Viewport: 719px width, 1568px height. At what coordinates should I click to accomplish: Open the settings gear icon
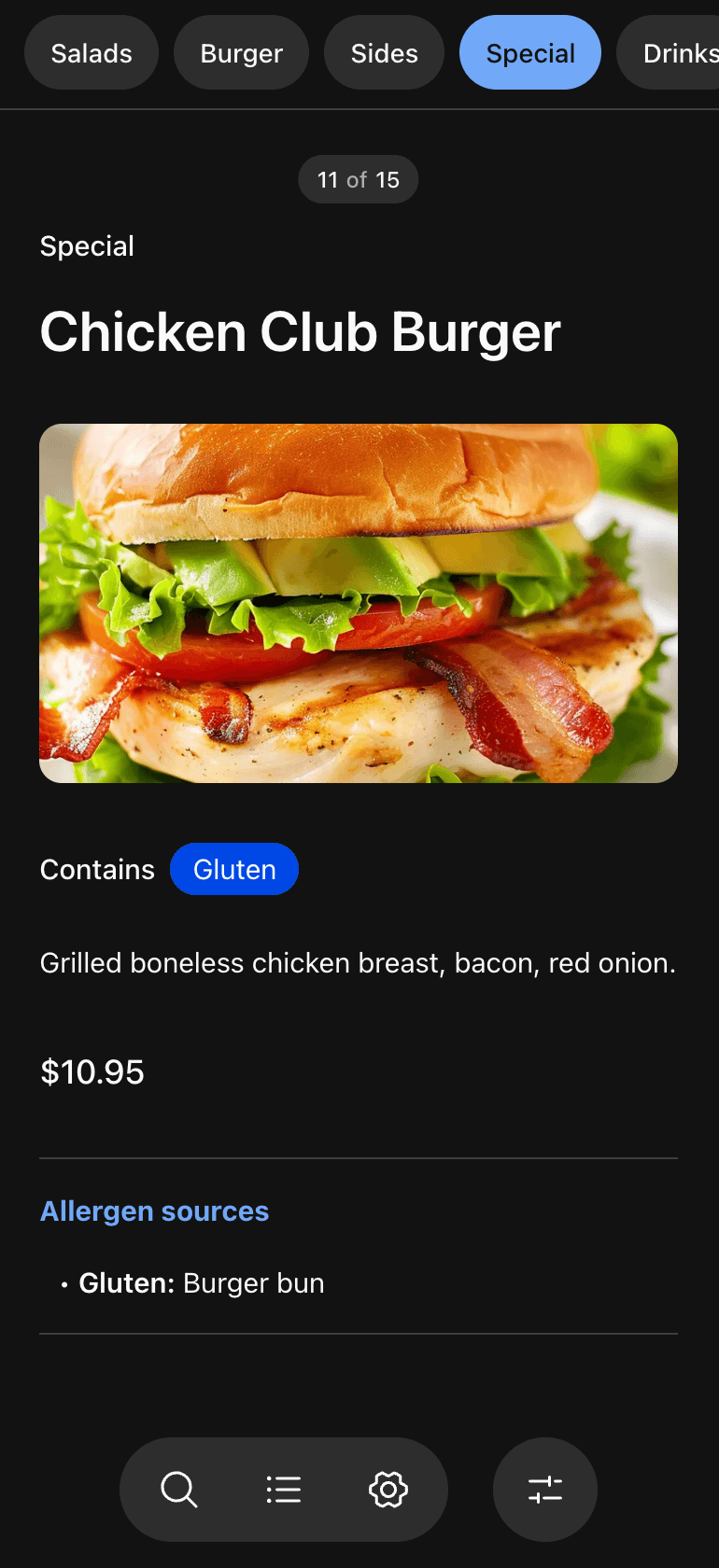point(388,1490)
